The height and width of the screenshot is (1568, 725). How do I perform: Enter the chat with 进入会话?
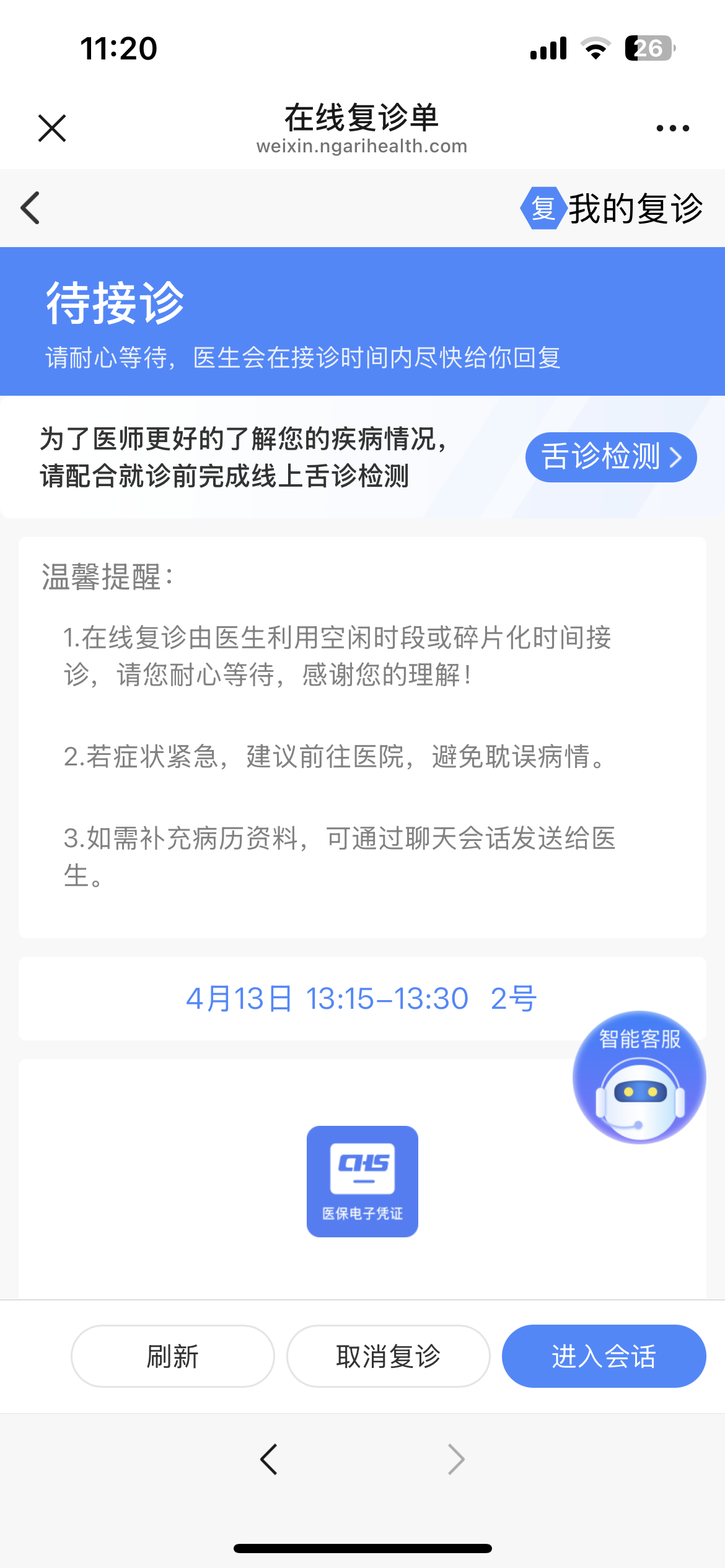coord(604,1356)
